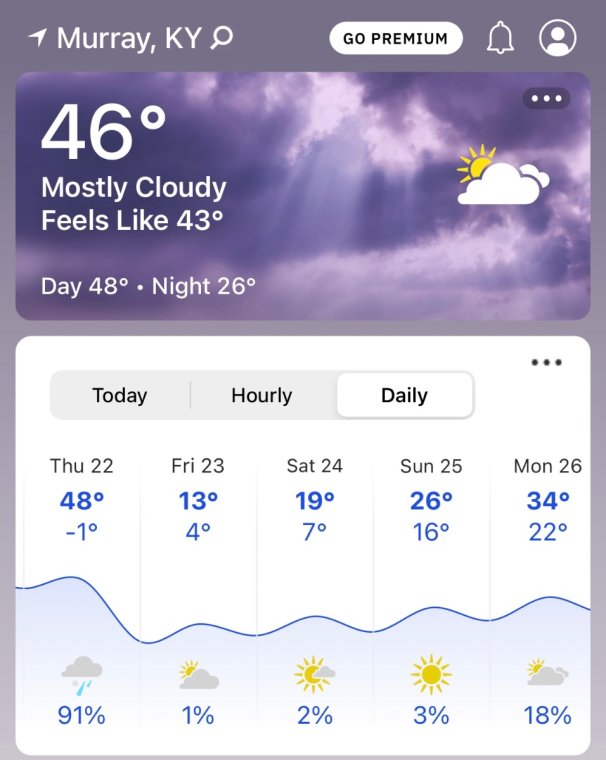This screenshot has width=606, height=760.
Task: Switch to the Hourly tab
Action: [x=261, y=396]
